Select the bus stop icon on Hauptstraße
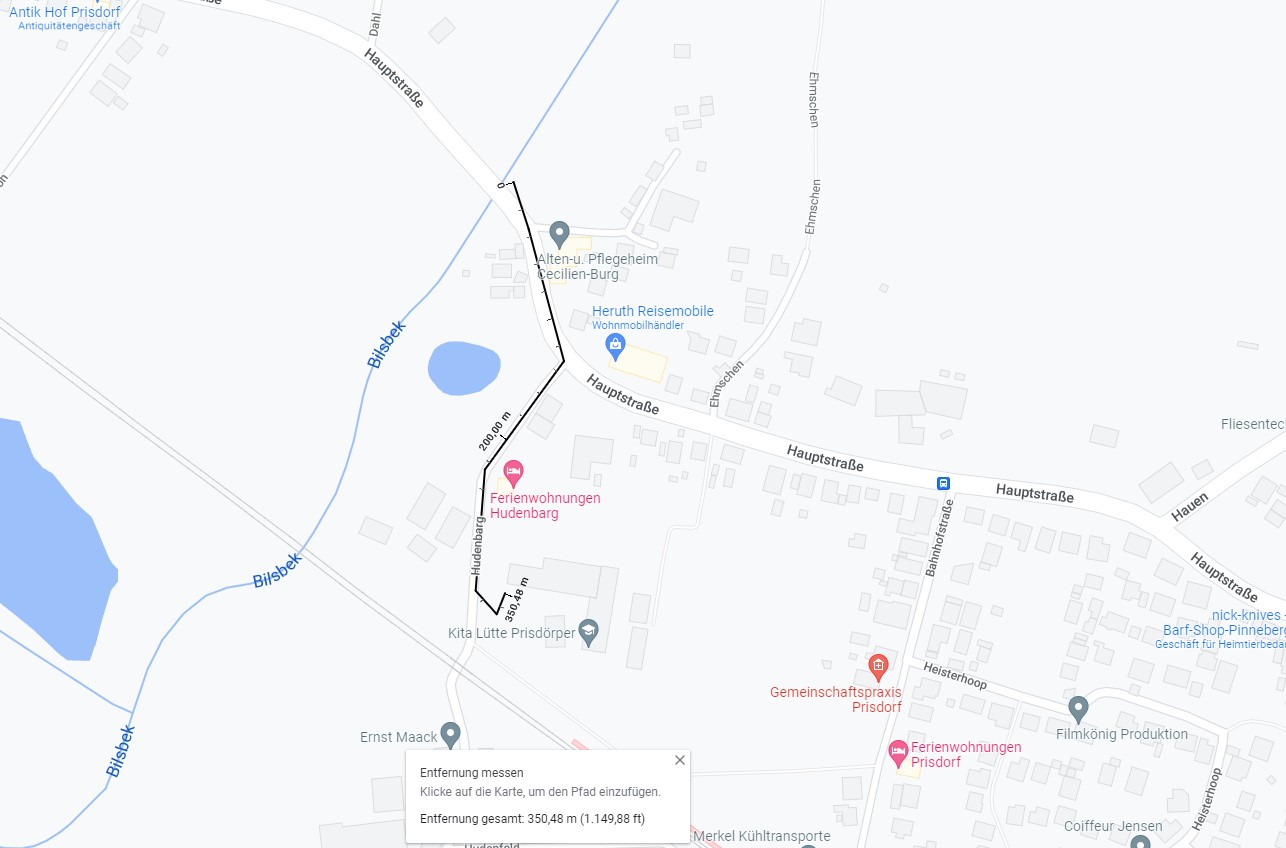This screenshot has width=1286, height=848. click(943, 483)
